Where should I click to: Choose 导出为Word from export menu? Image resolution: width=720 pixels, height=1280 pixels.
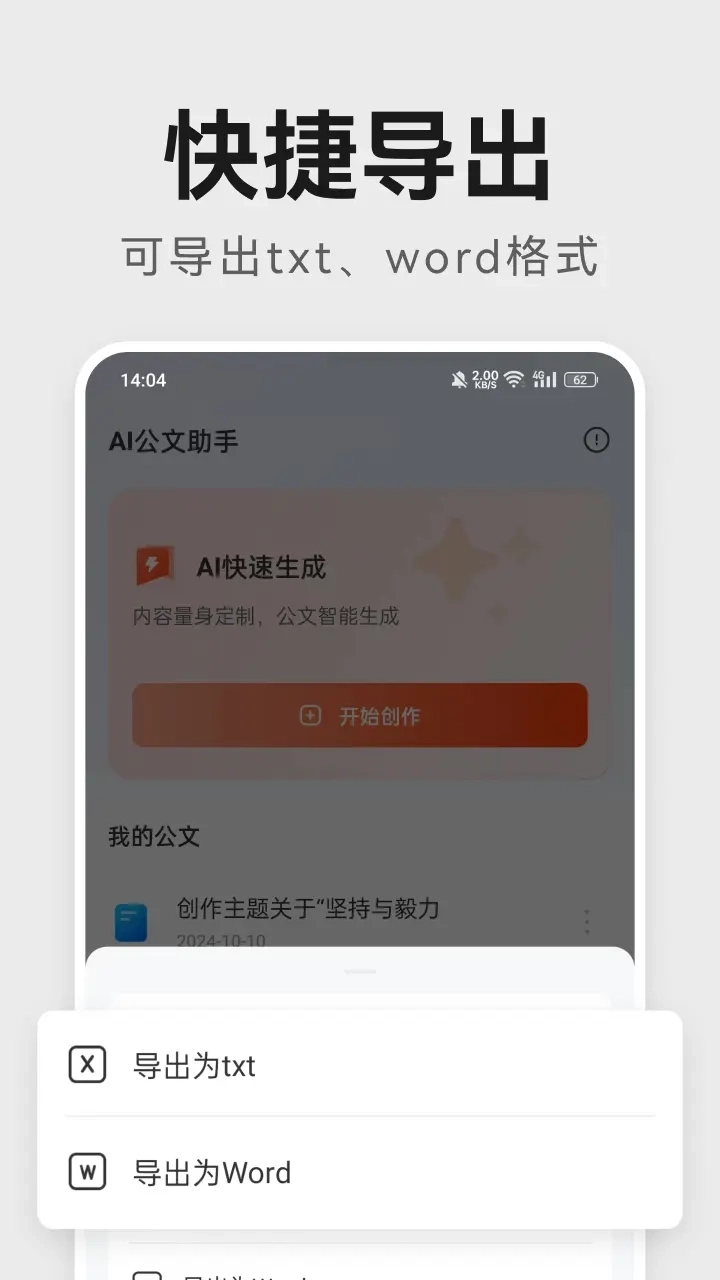(212, 1172)
